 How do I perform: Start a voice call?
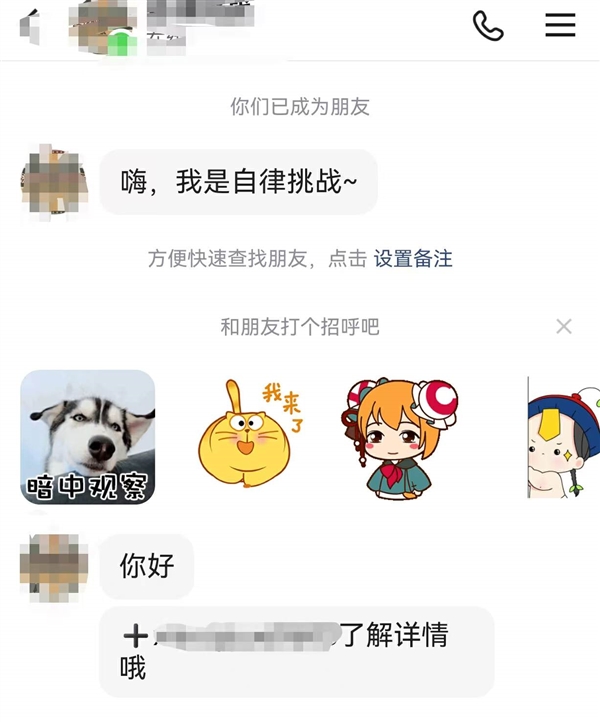[x=488, y=26]
